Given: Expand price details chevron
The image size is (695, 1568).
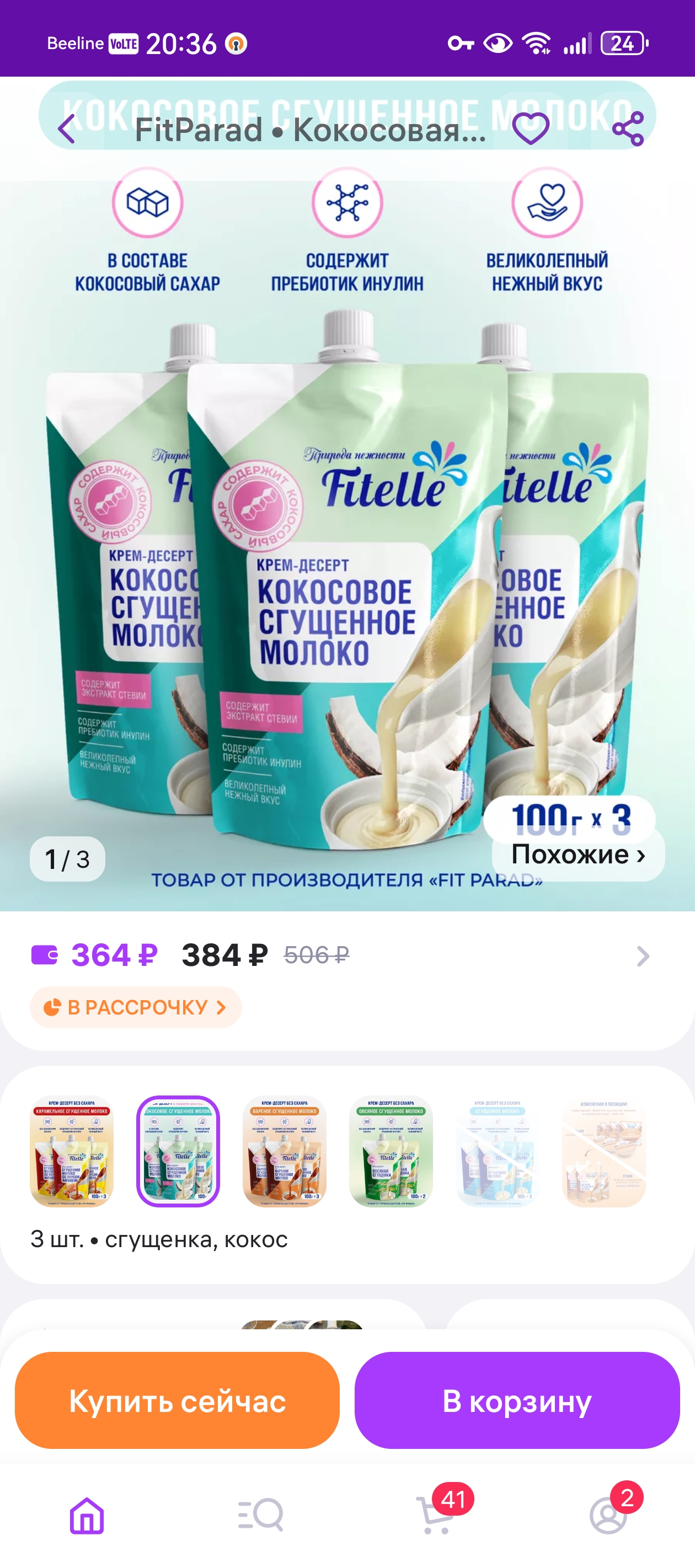Looking at the screenshot, I should (x=643, y=955).
